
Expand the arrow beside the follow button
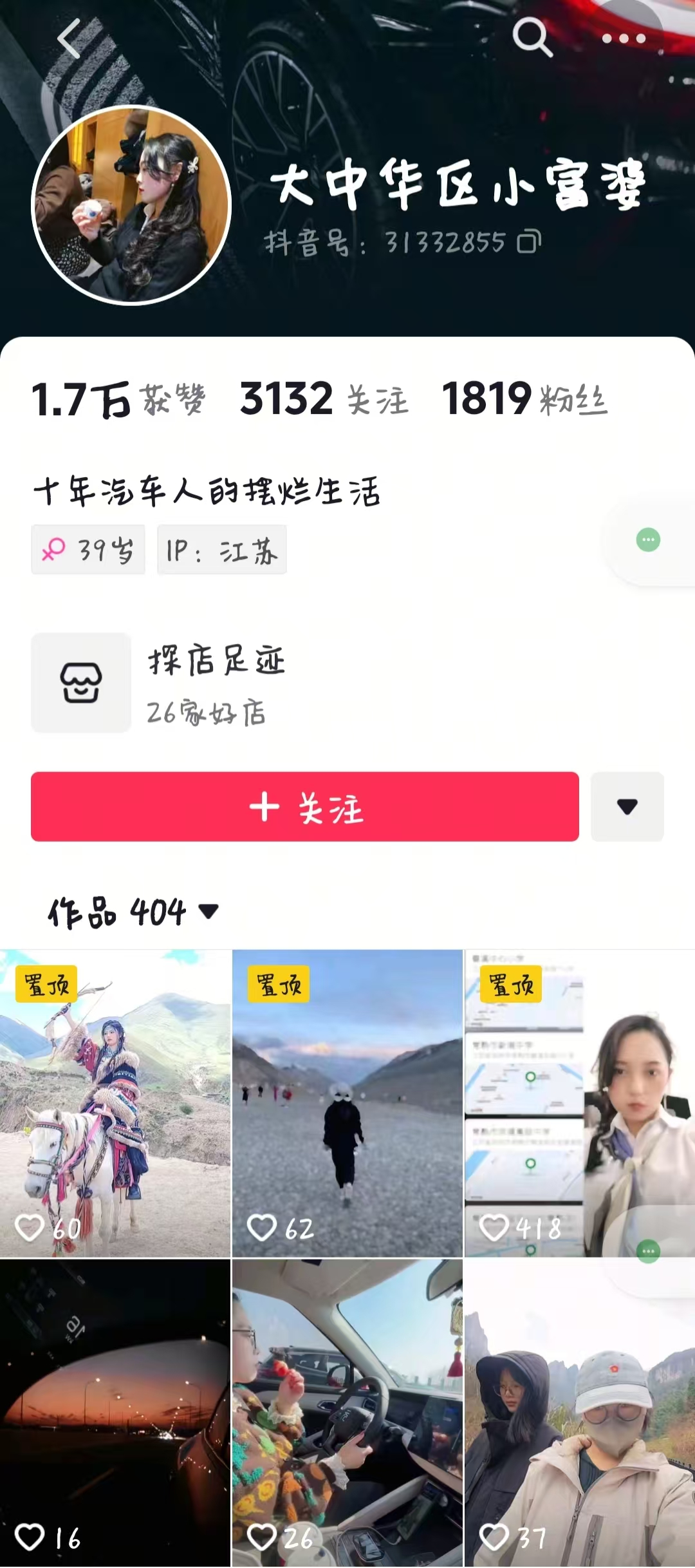[627, 806]
